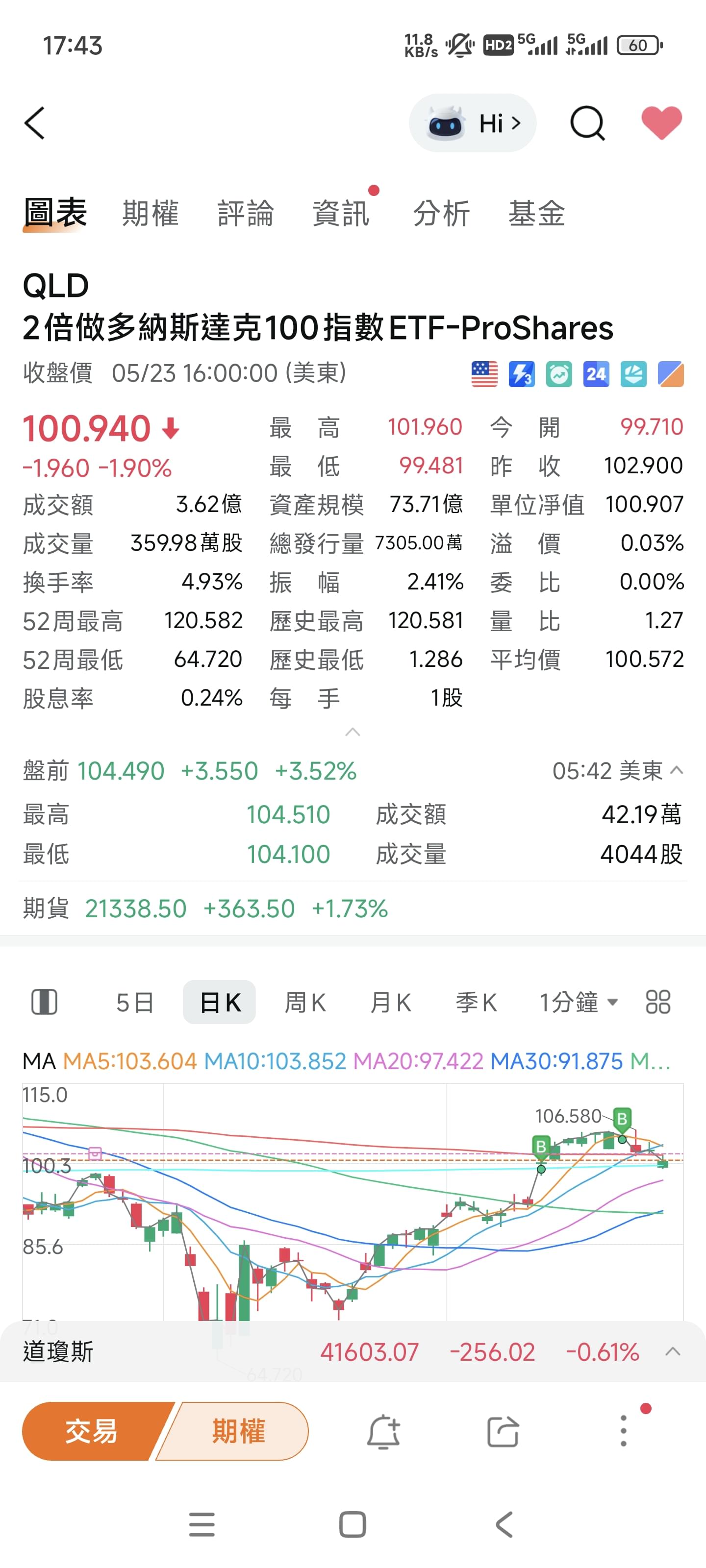Open the Hi assistant chat
Image resolution: width=706 pixels, height=1568 pixels.
[x=472, y=123]
